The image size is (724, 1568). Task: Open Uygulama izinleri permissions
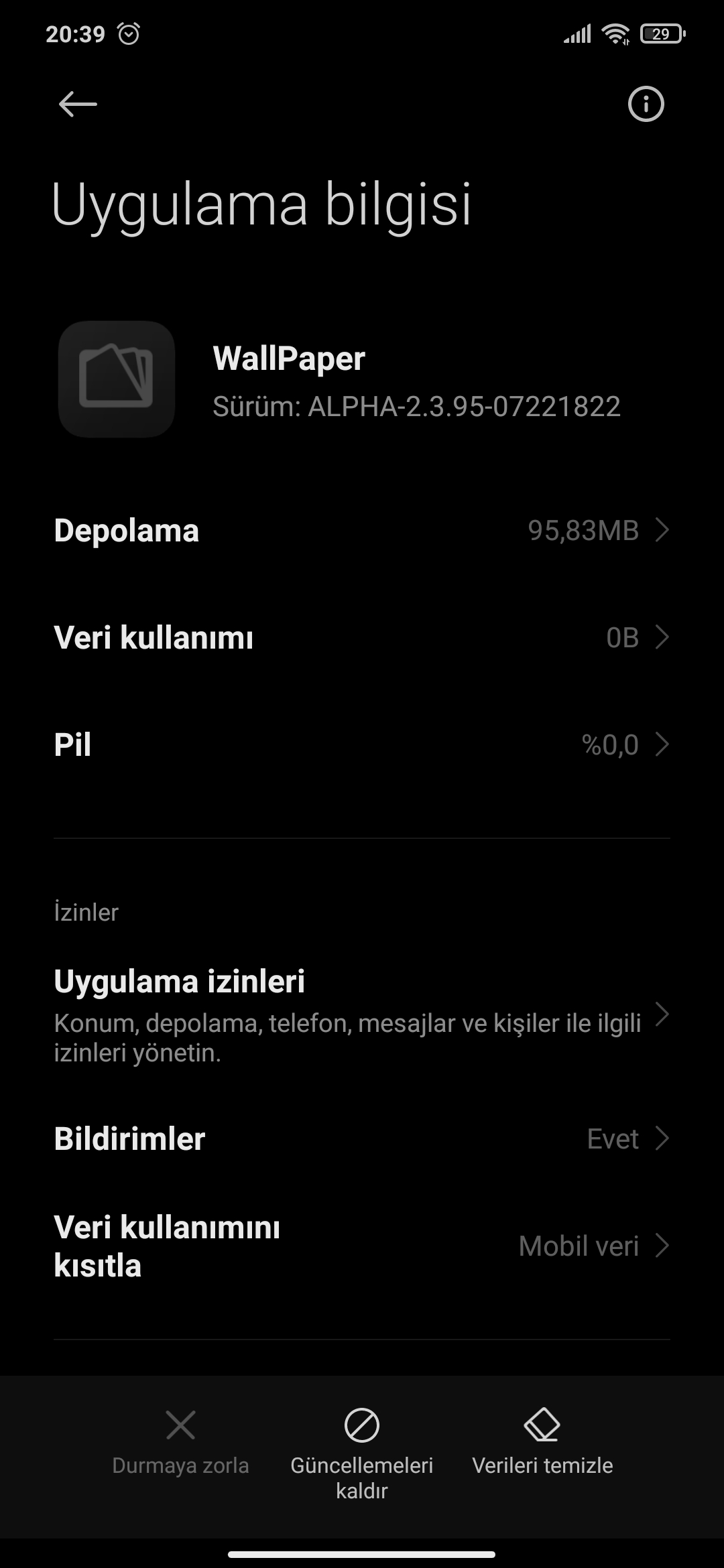click(x=362, y=1015)
